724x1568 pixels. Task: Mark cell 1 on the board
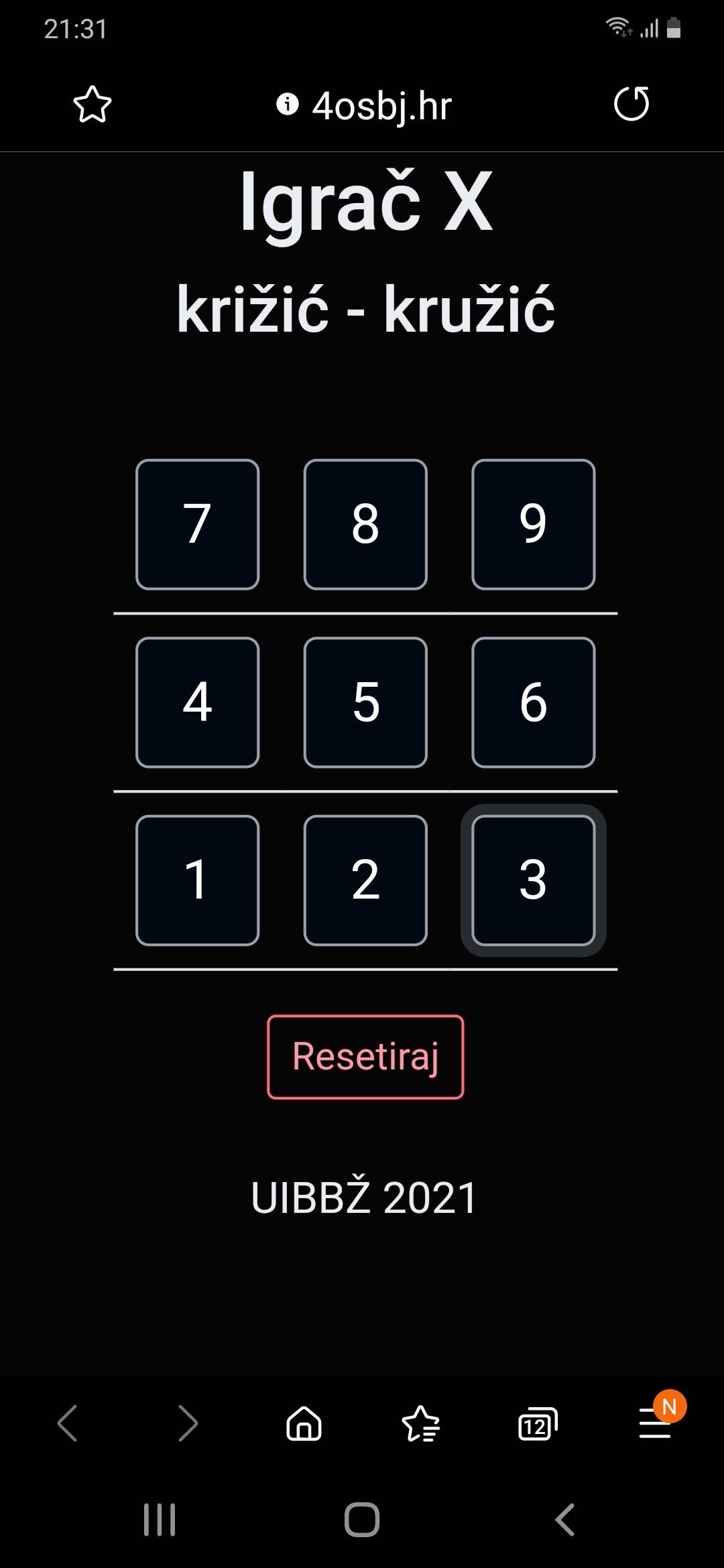pyautogui.click(x=197, y=880)
